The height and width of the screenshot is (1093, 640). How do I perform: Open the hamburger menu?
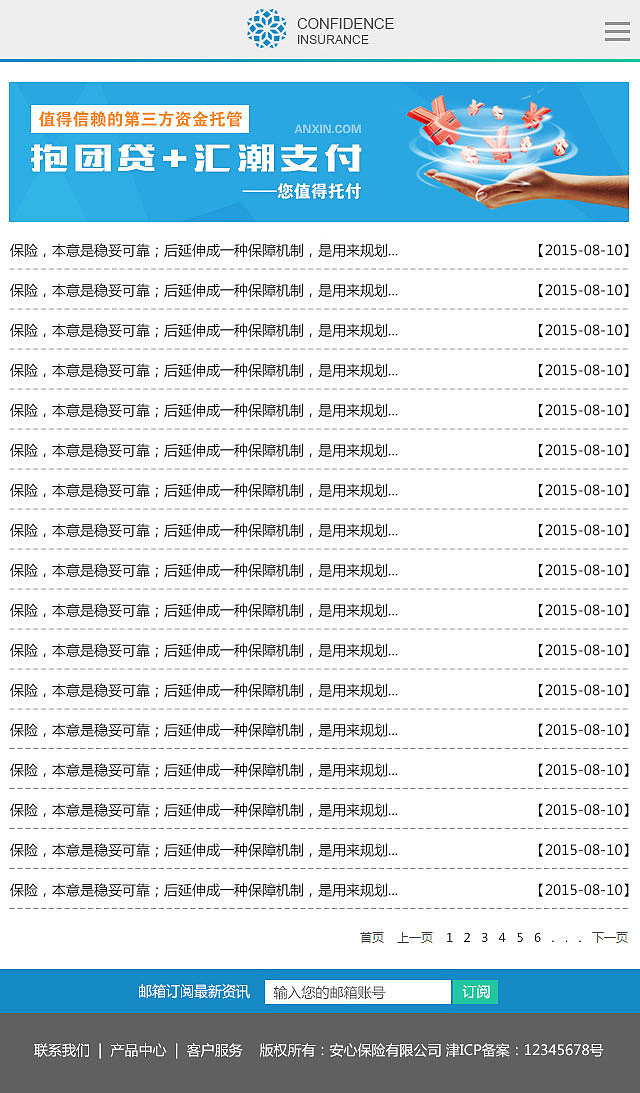pos(617,32)
